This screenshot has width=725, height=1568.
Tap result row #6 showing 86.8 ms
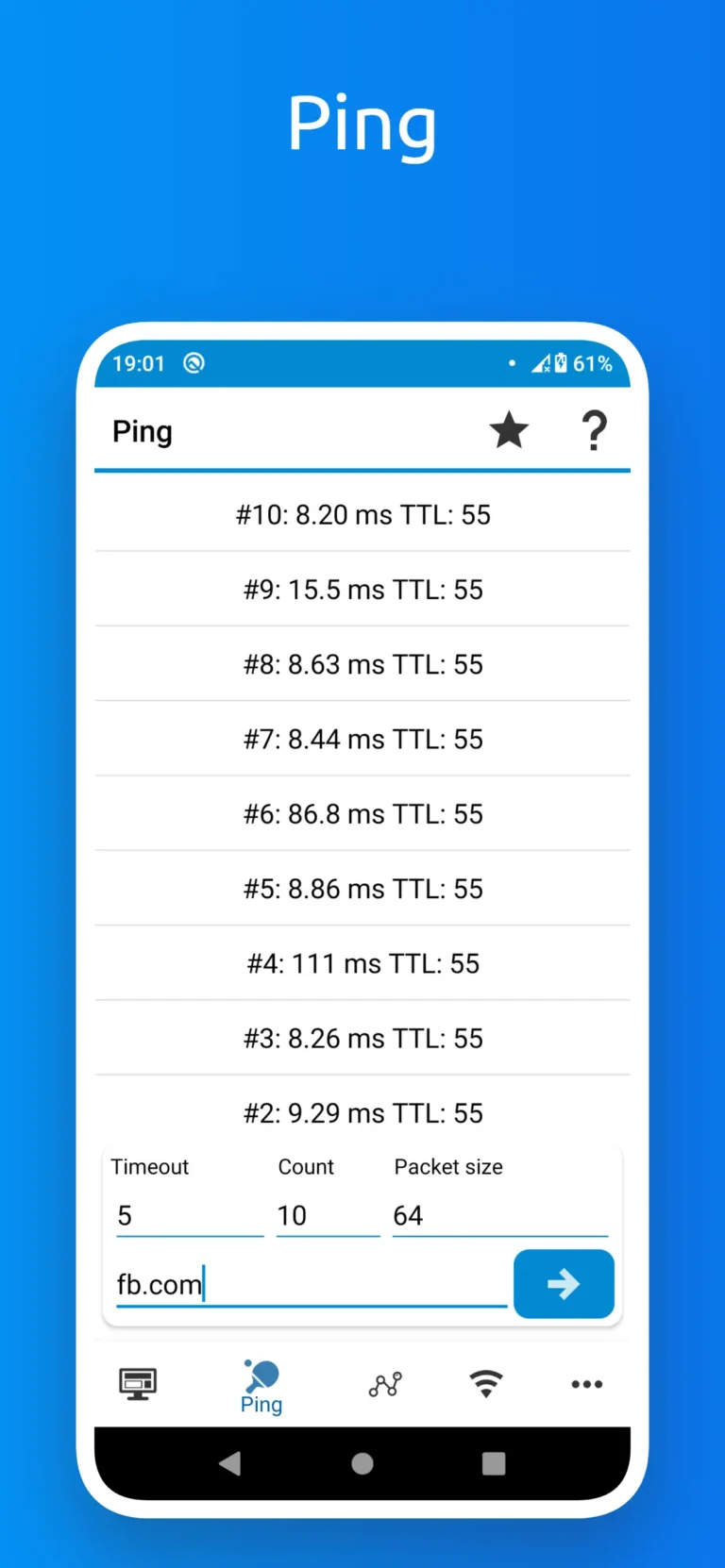(x=362, y=813)
